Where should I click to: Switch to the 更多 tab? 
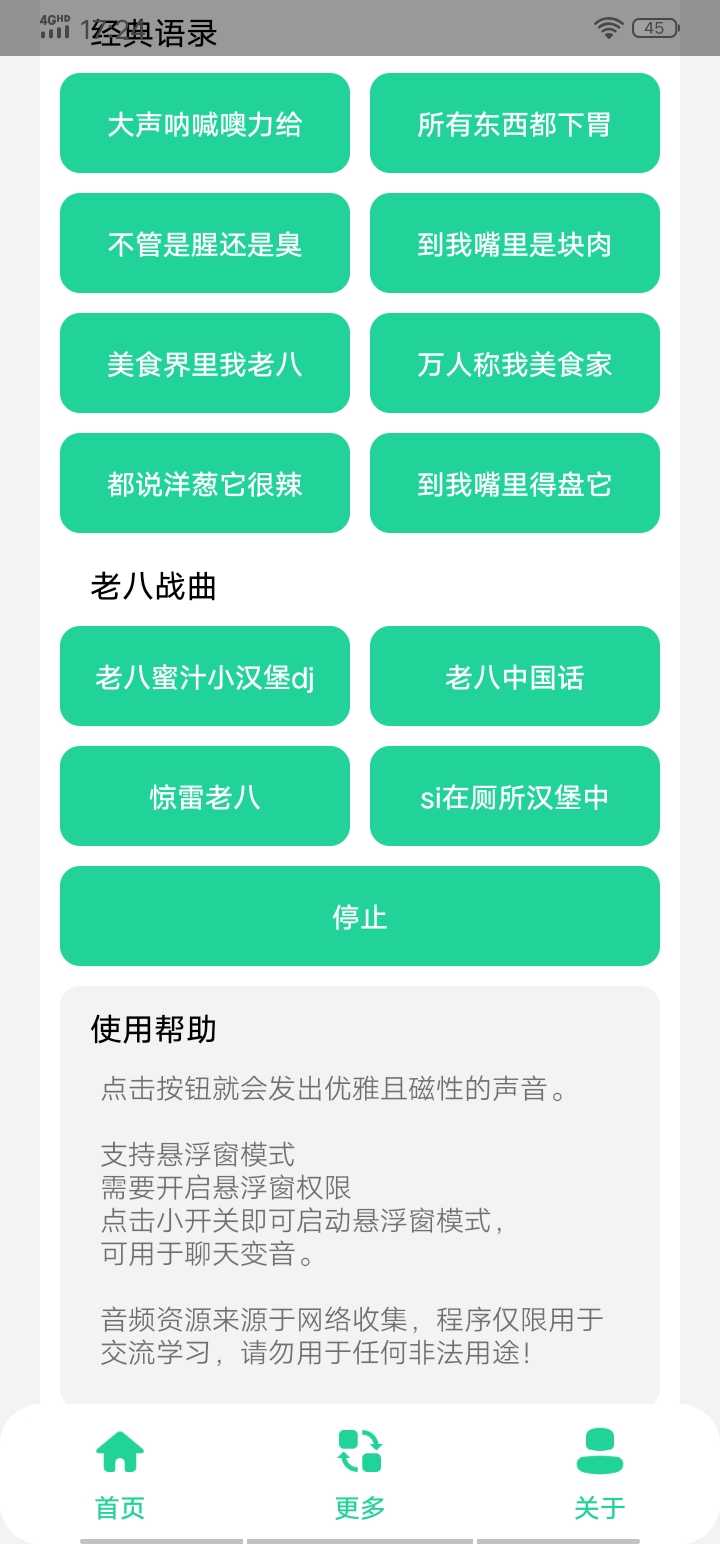[x=360, y=1474]
